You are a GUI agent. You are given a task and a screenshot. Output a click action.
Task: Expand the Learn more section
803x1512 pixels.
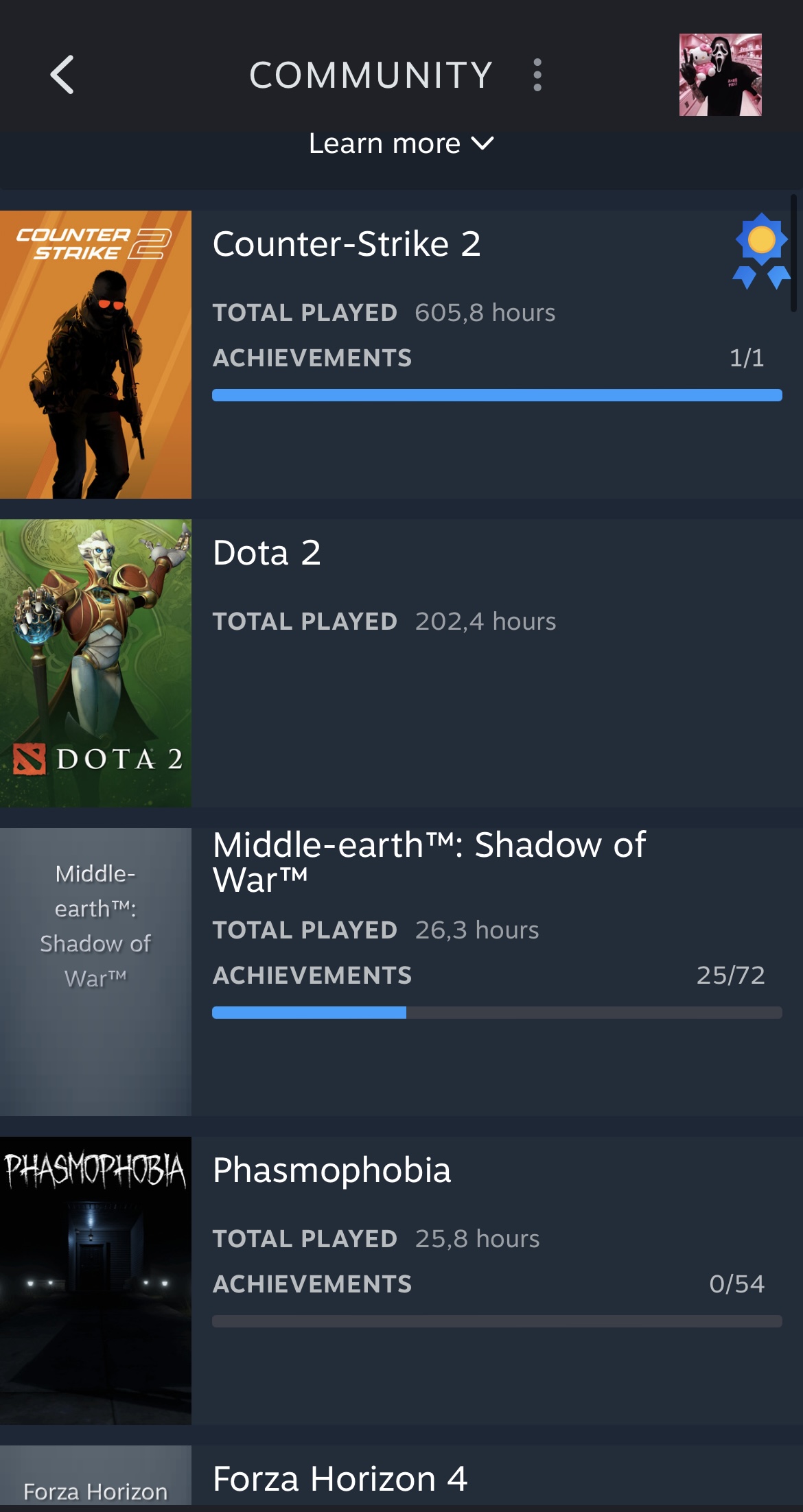click(401, 143)
